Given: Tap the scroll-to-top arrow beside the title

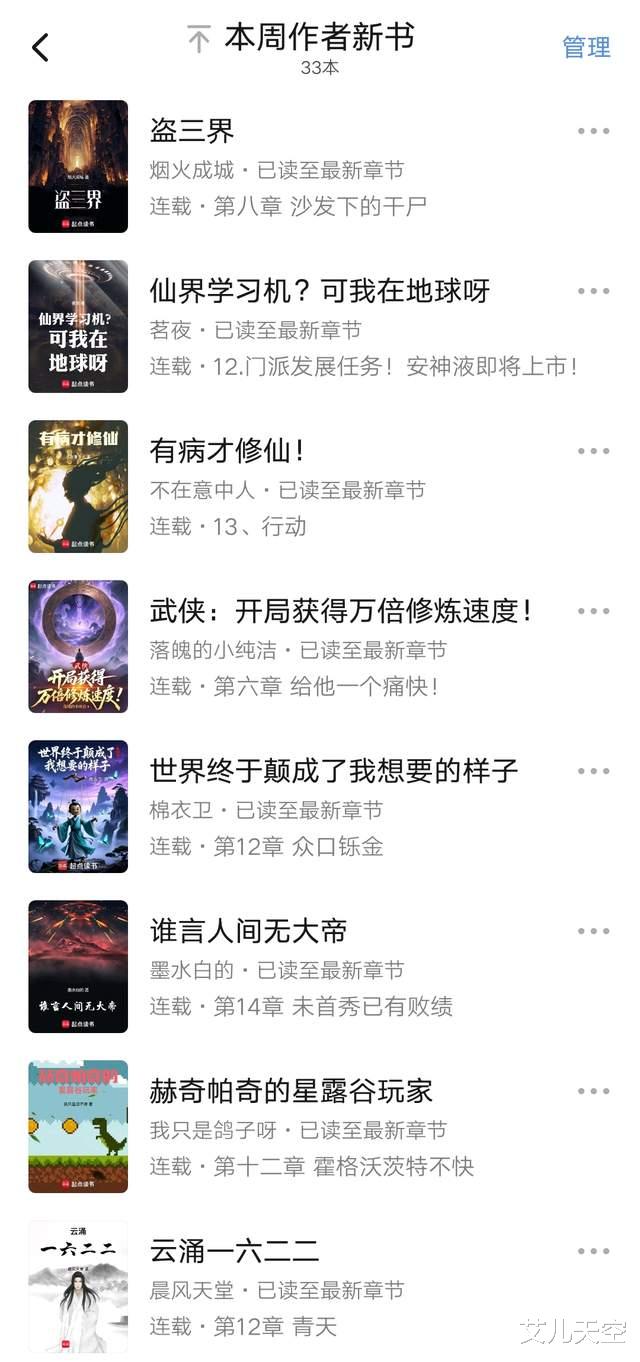Looking at the screenshot, I should coord(199,40).
